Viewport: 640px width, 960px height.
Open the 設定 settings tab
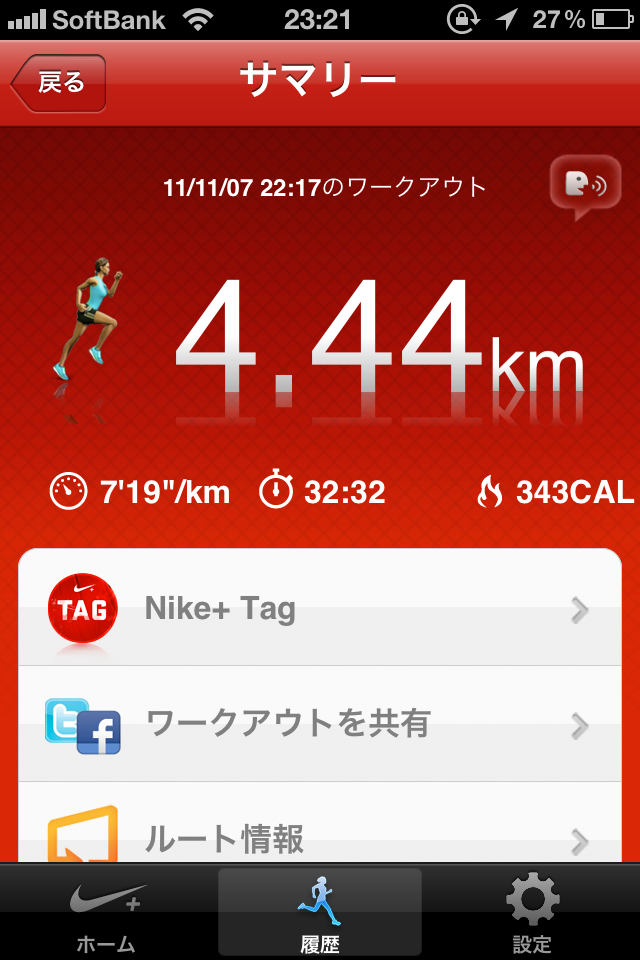pos(532,912)
